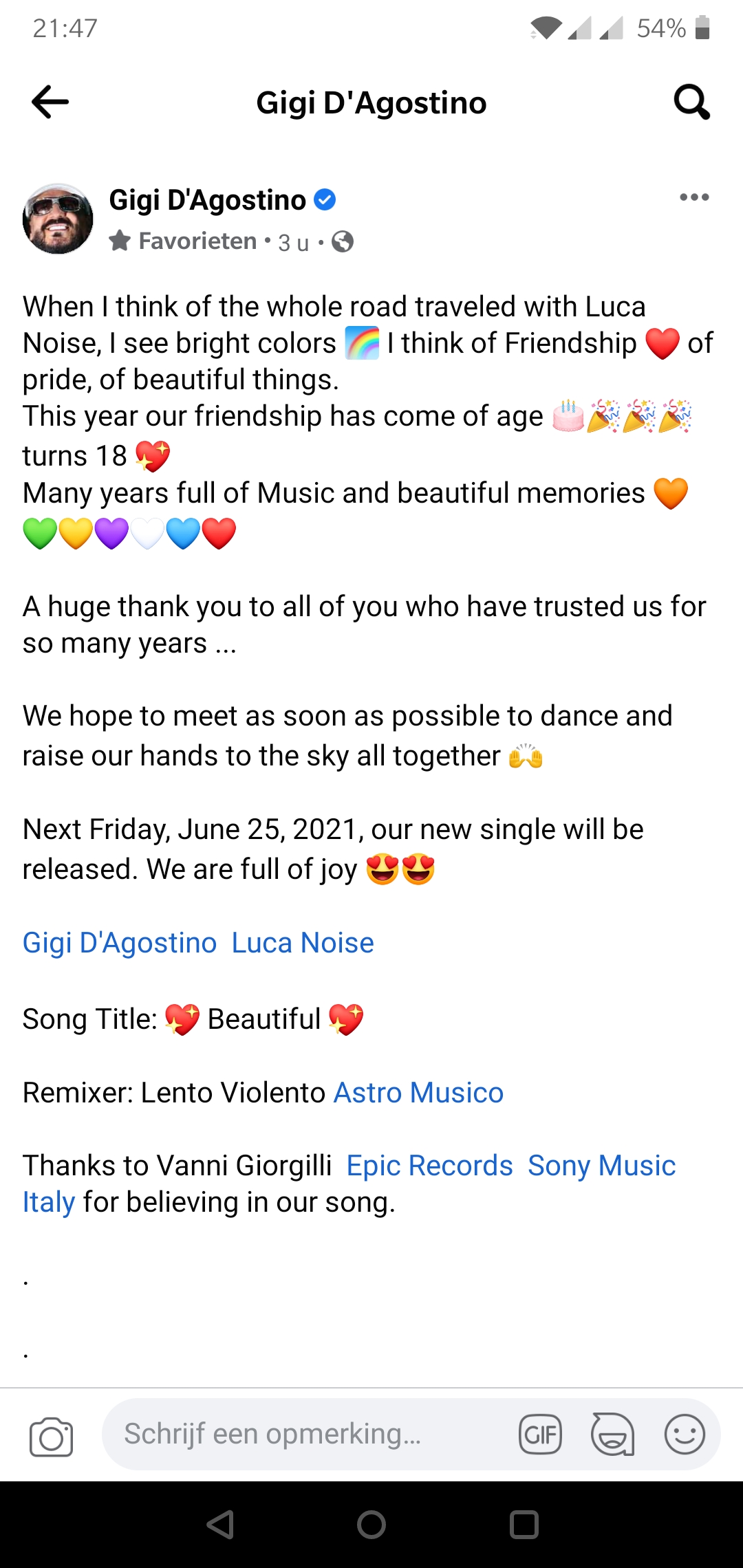Open search in the top bar

[691, 102]
